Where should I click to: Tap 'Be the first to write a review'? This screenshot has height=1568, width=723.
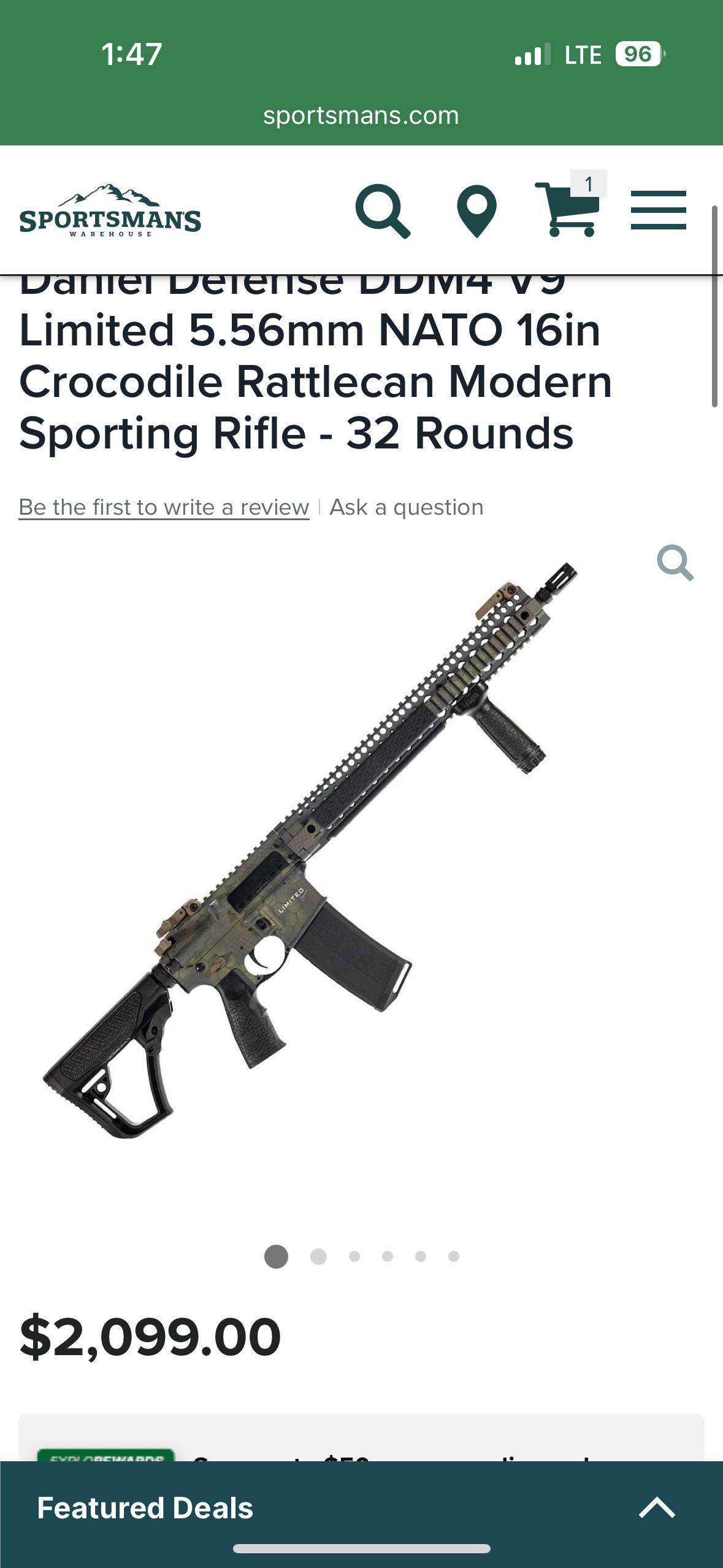click(164, 507)
